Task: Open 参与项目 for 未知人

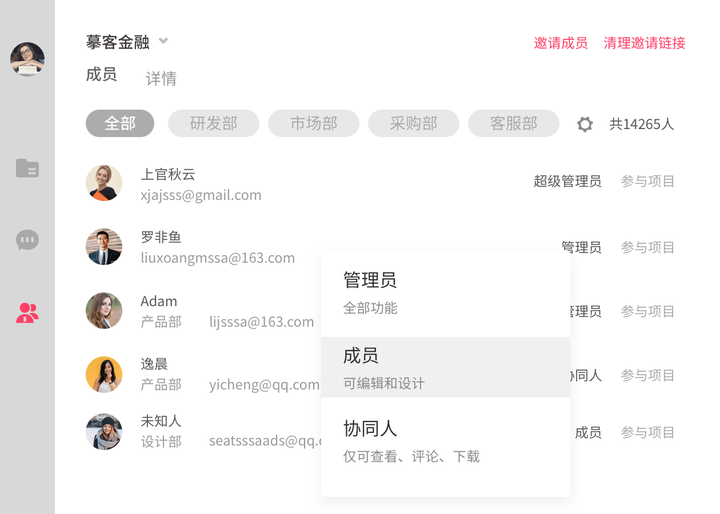Action: pos(647,433)
